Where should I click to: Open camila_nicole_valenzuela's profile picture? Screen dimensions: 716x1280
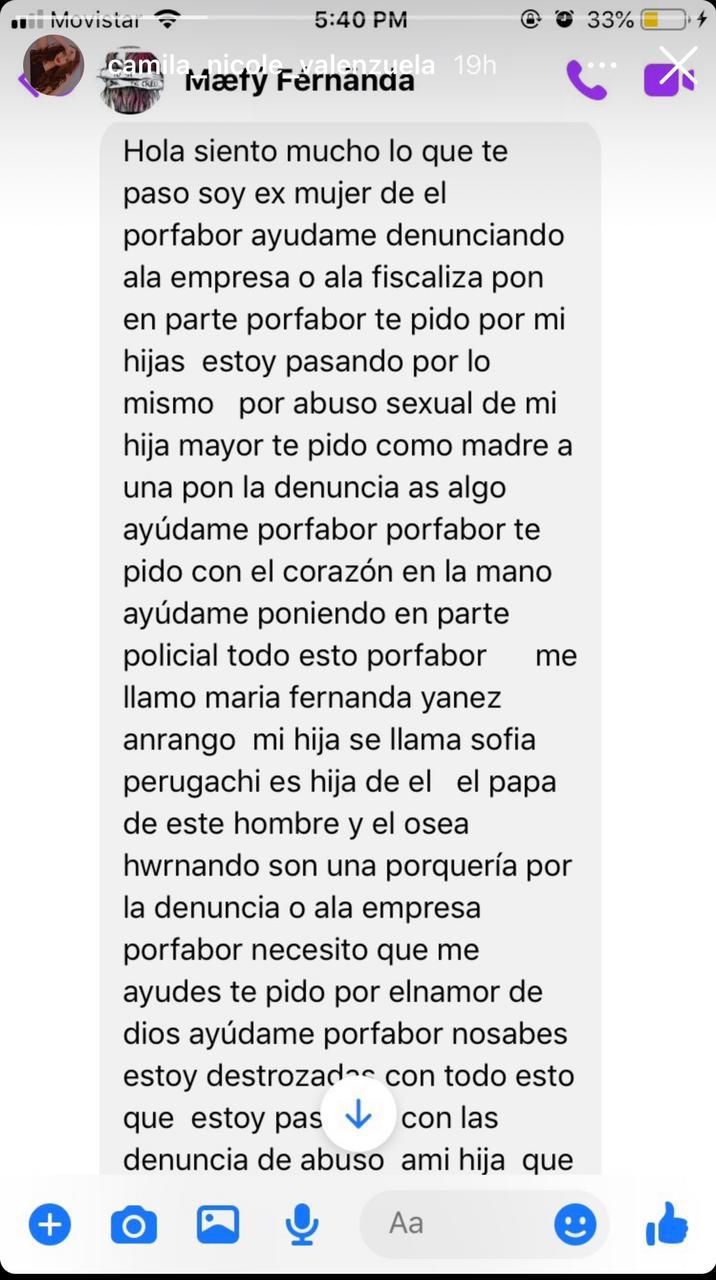[x=54, y=66]
